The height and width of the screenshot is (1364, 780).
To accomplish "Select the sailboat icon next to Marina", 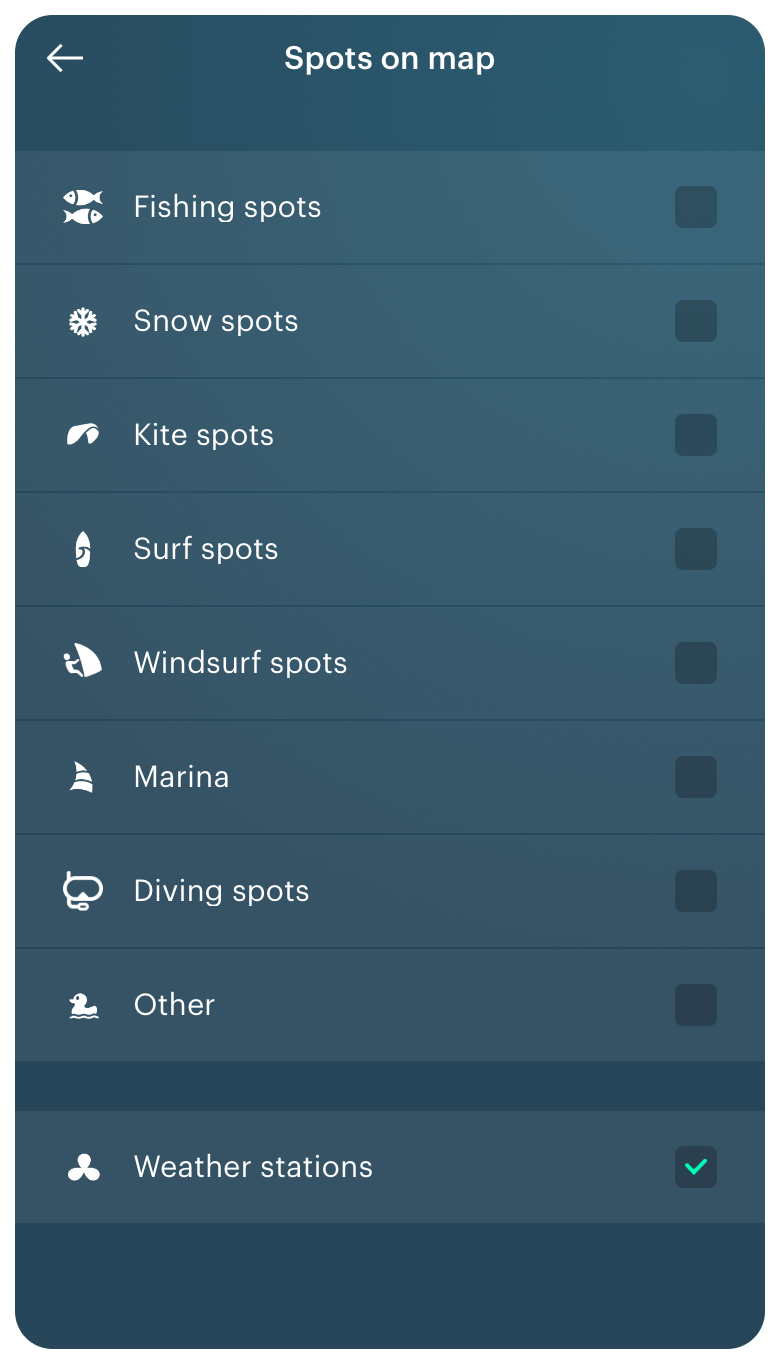I will 83,777.
